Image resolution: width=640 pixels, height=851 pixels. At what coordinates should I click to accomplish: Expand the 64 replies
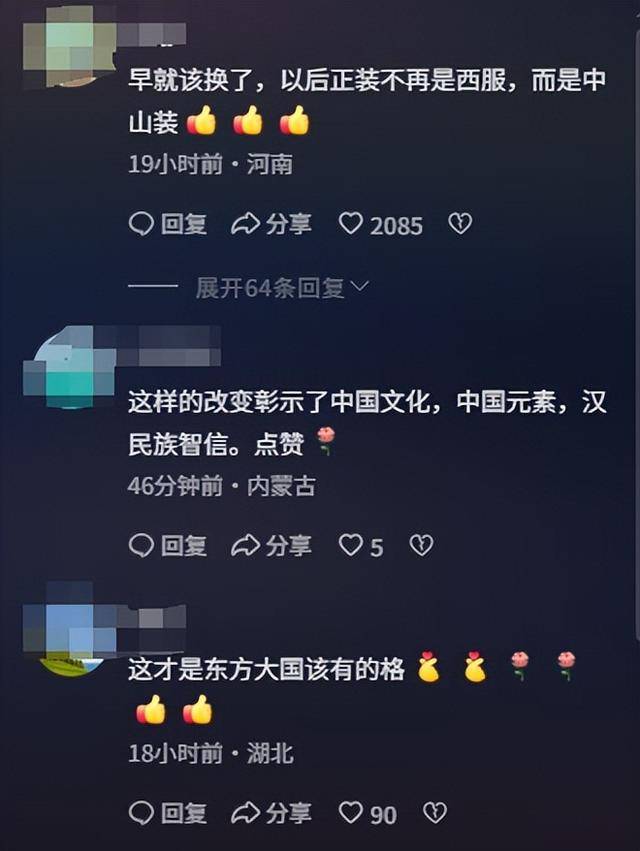click(x=282, y=289)
